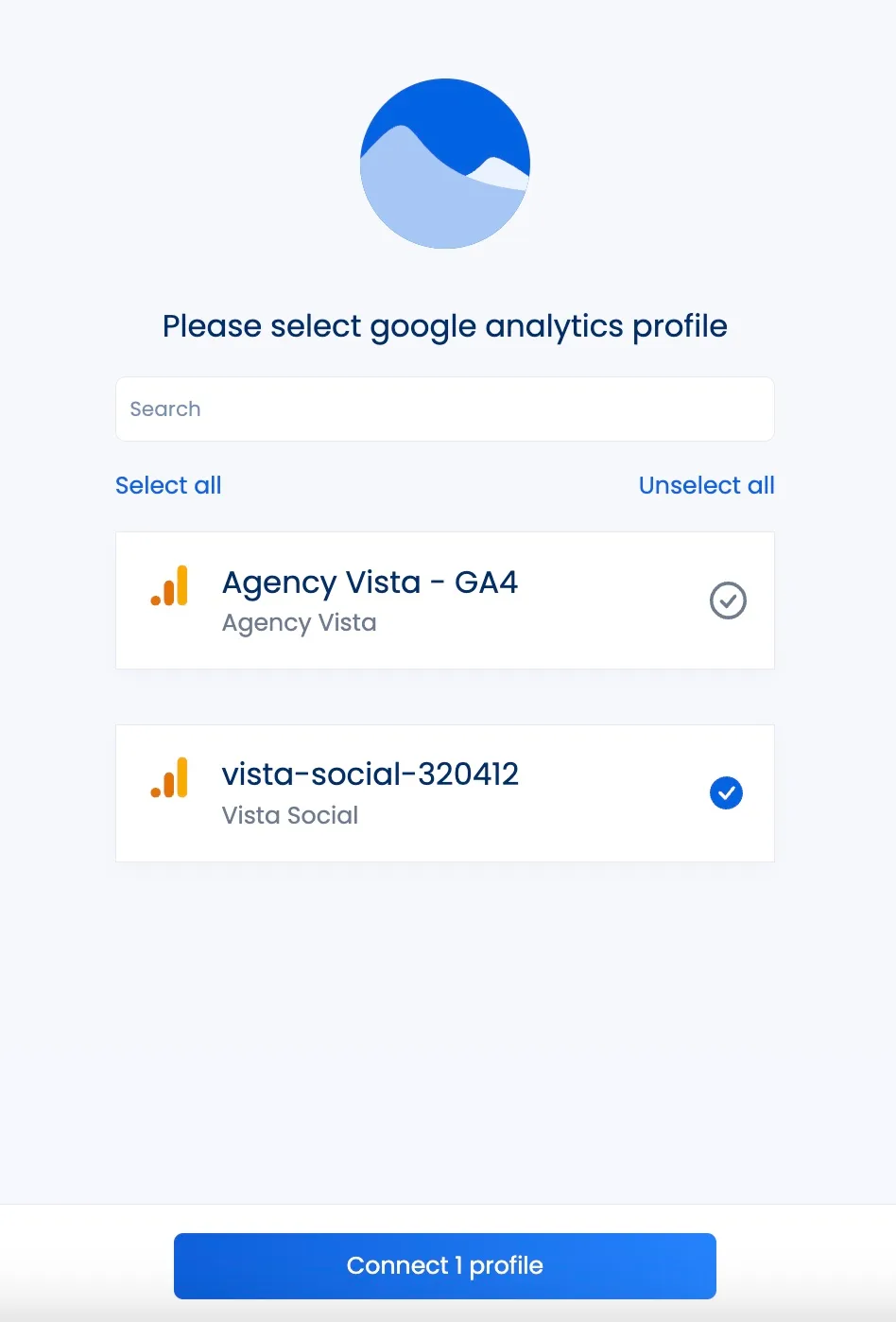The height and width of the screenshot is (1322, 896).
Task: Open the vista-social-320412 profile card
Action: tap(444, 793)
